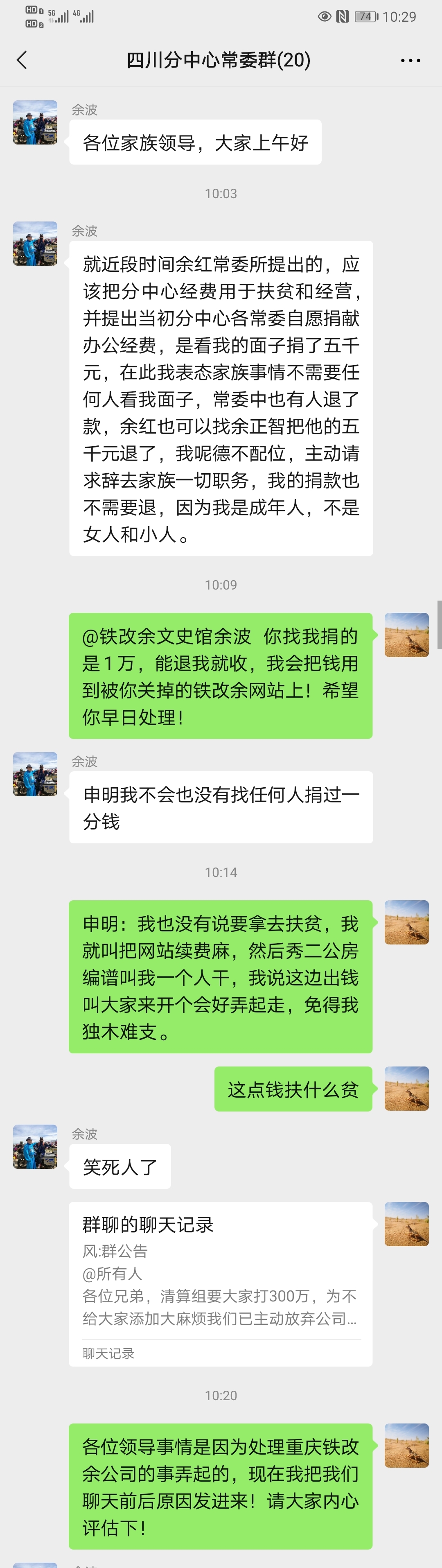Image resolution: width=442 pixels, height=1568 pixels.
Task: Tap own avatar beside 这点钱扶什么贫 message
Action: tap(407, 1089)
